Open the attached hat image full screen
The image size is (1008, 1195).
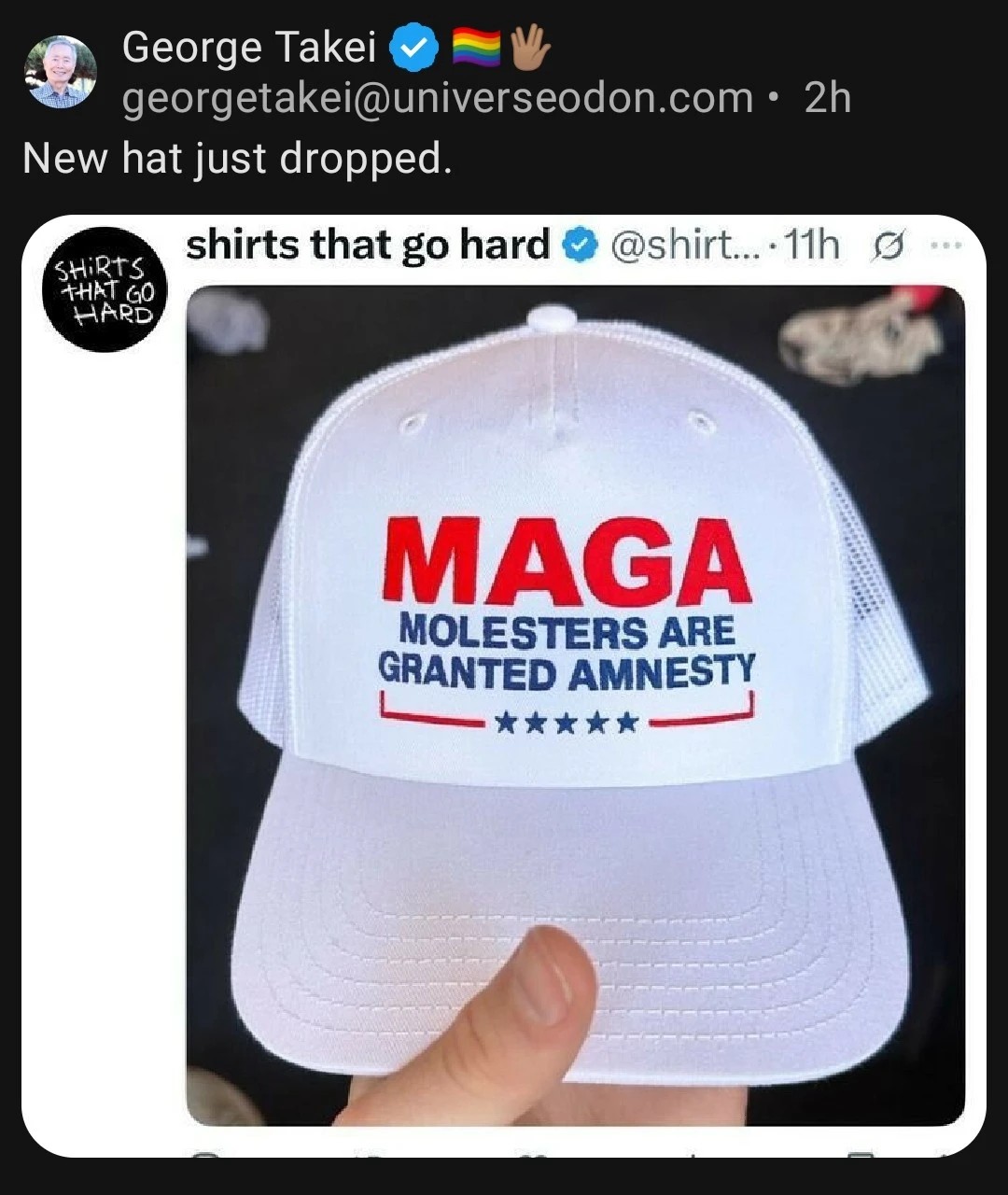(x=575, y=705)
